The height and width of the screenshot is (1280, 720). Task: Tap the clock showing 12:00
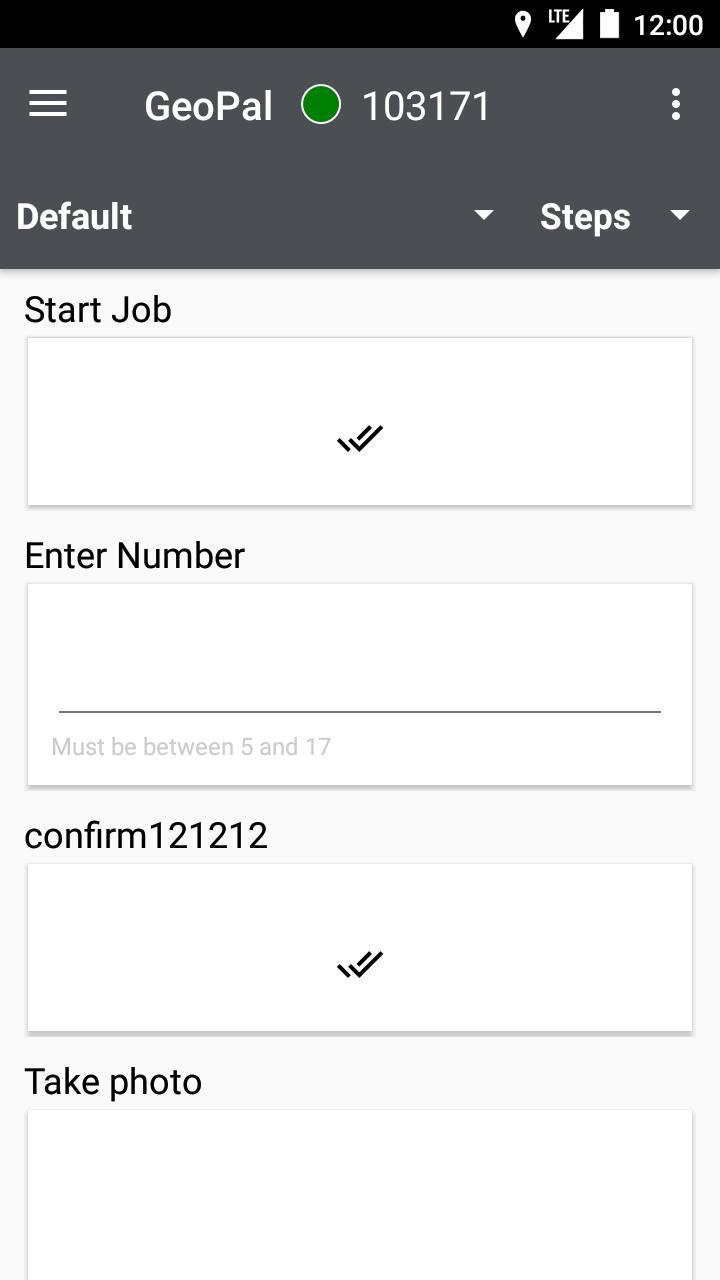coord(668,24)
